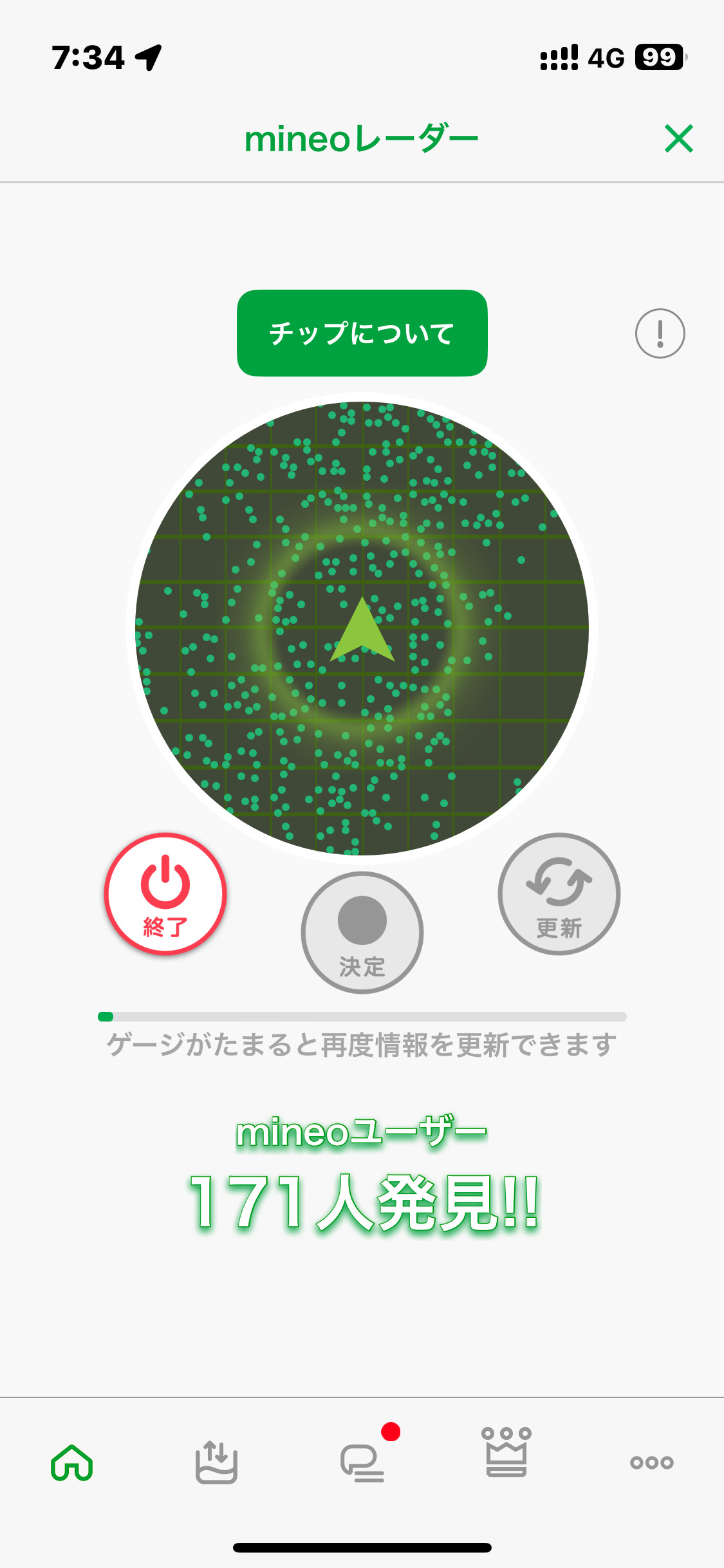724x1568 pixels.
Task: Switch to the home tab
Action: pos(72,1462)
